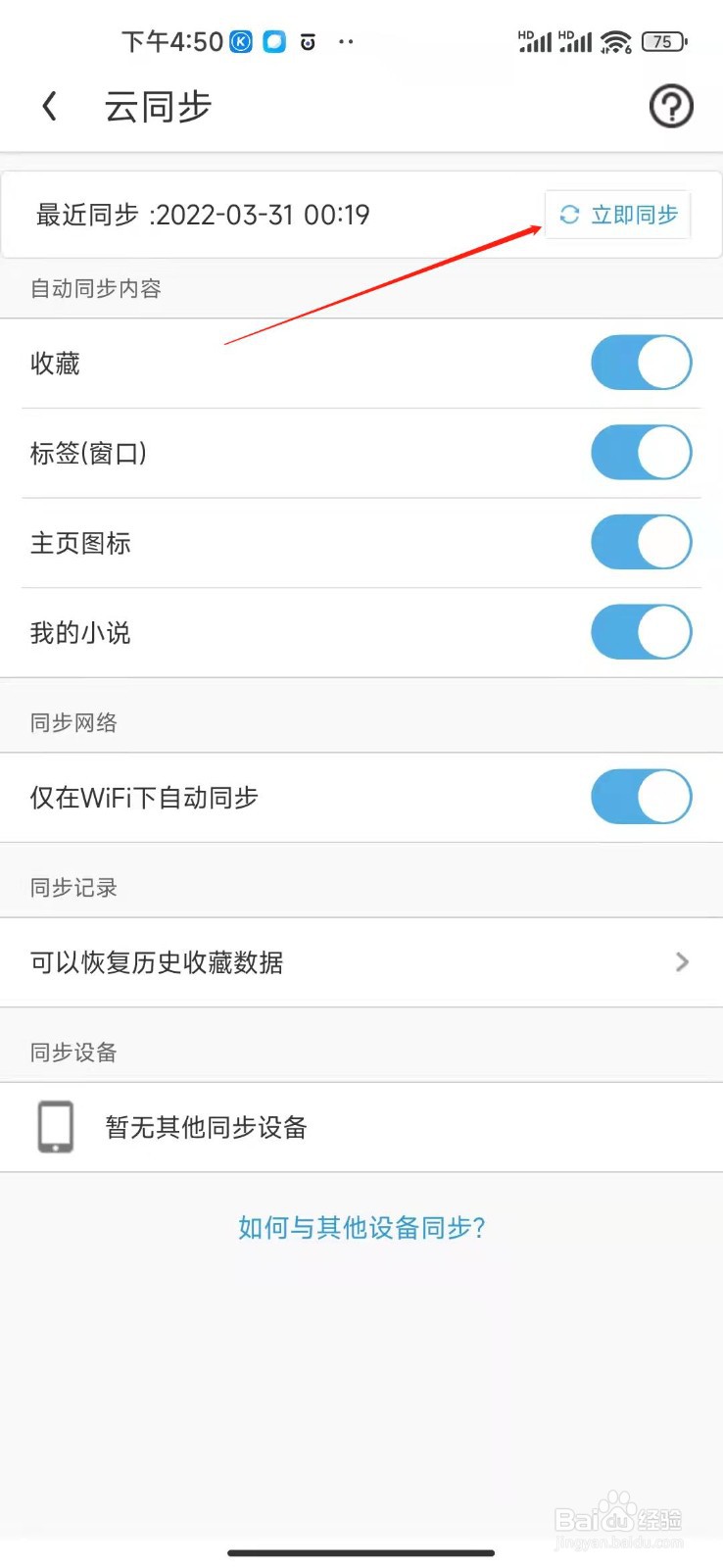The image size is (723, 1568).
Task: Click the alarm clock icon in status bar
Action: tap(307, 41)
